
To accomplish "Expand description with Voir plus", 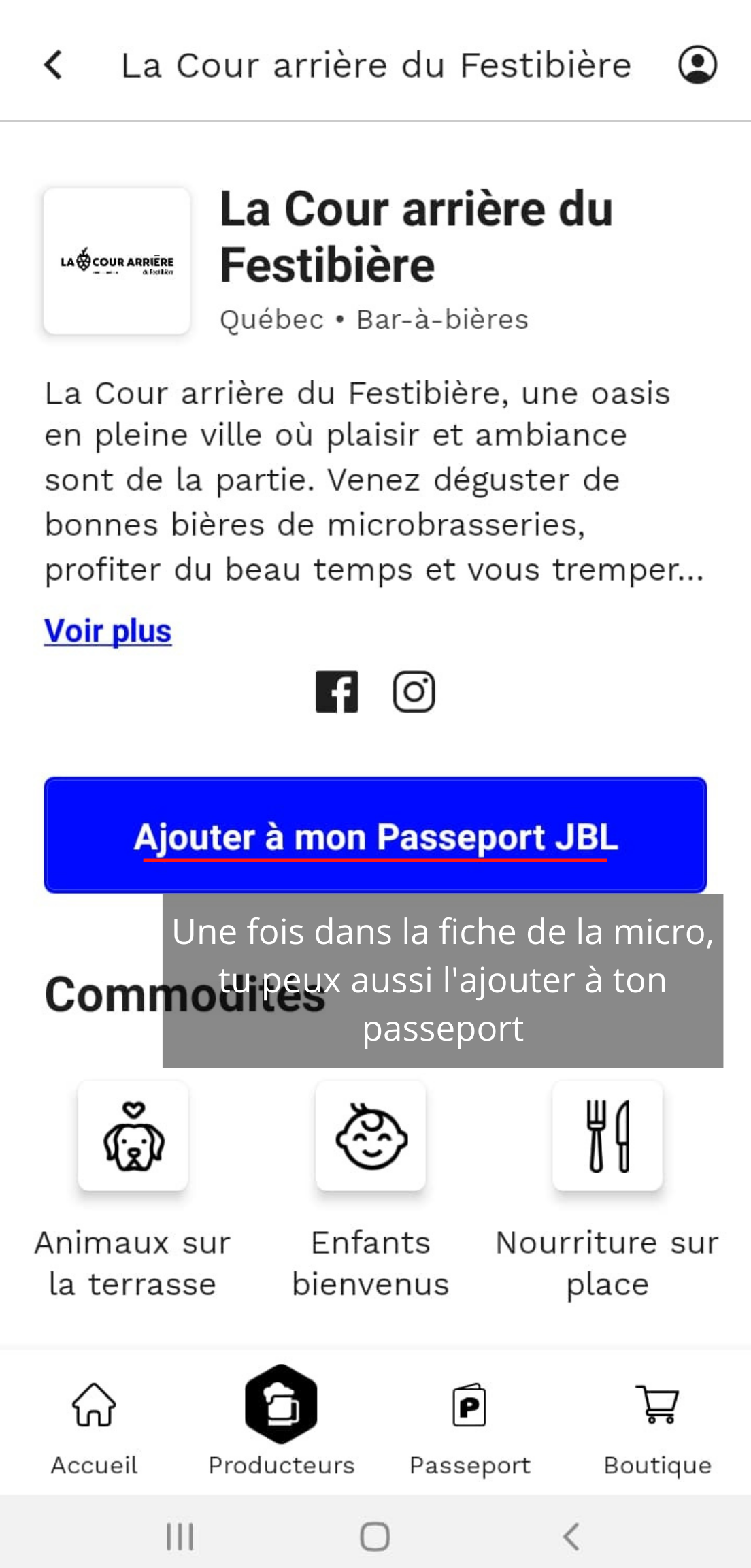I will click(107, 631).
